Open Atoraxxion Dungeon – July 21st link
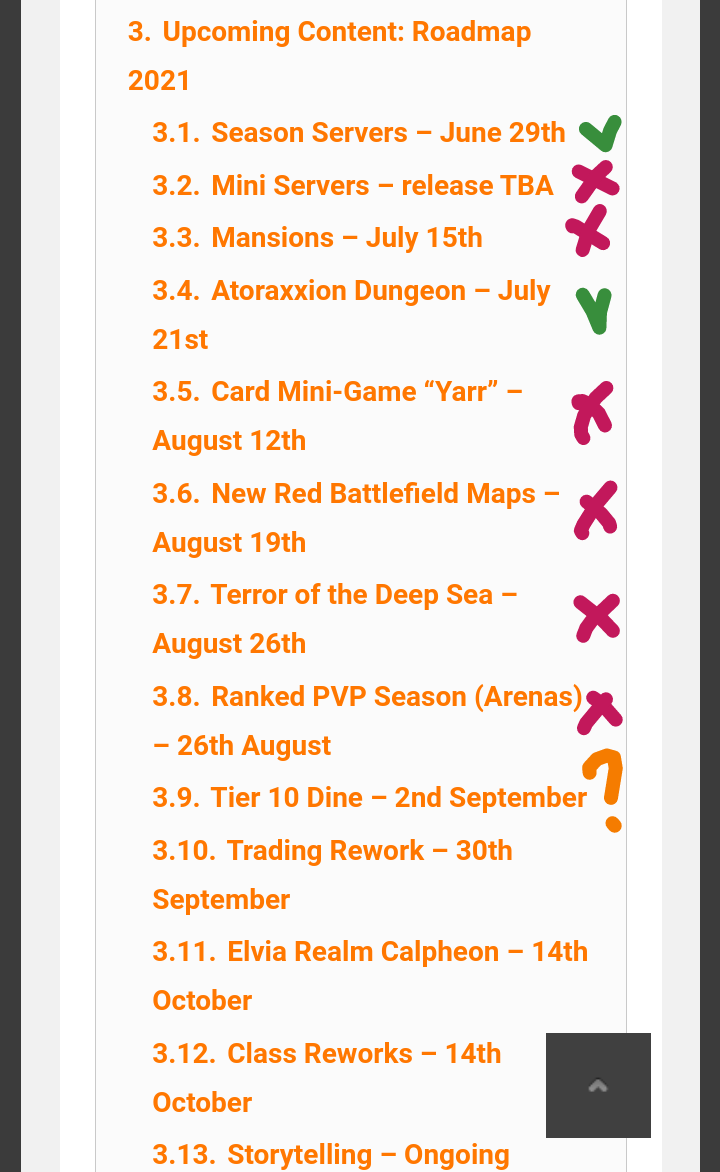 [351, 315]
